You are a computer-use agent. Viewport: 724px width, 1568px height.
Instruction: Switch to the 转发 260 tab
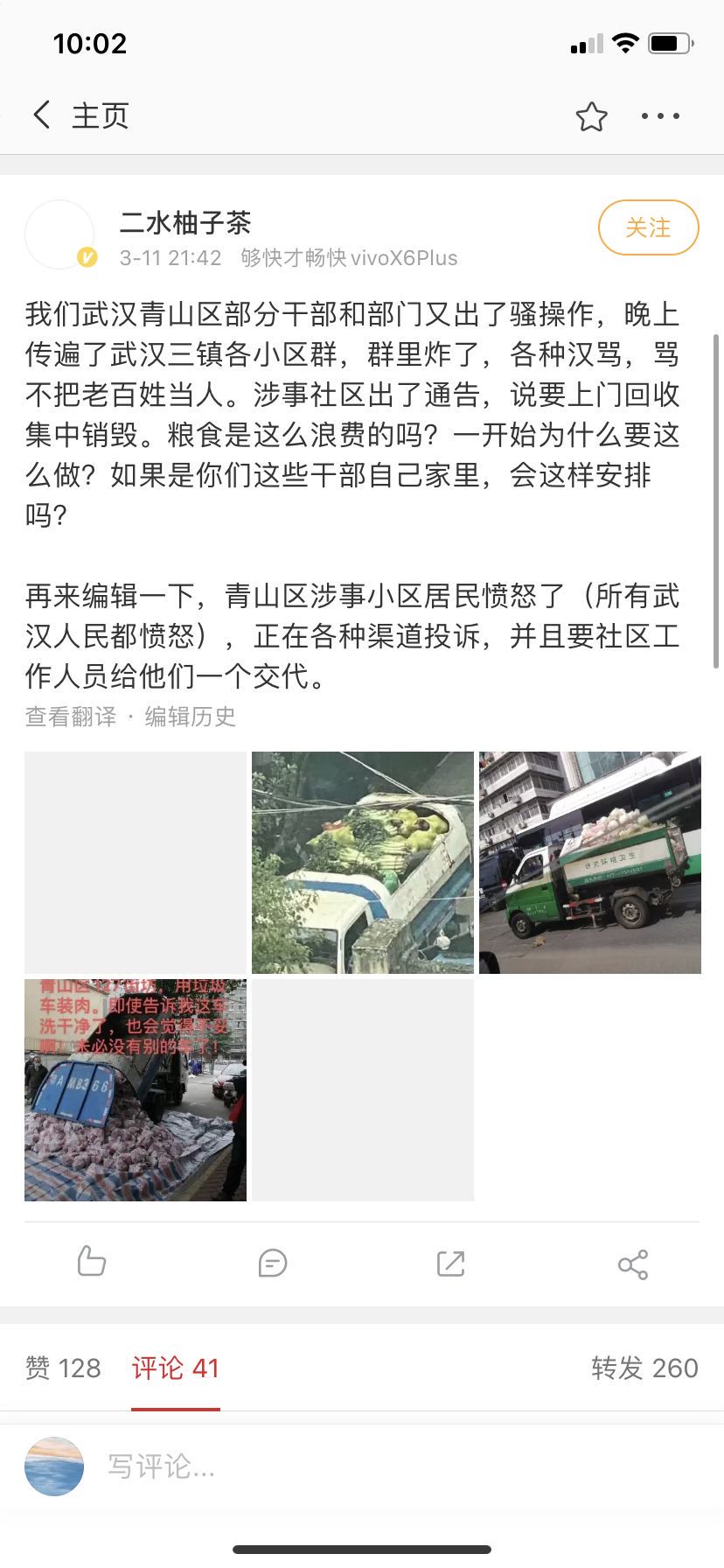pyautogui.click(x=644, y=1368)
